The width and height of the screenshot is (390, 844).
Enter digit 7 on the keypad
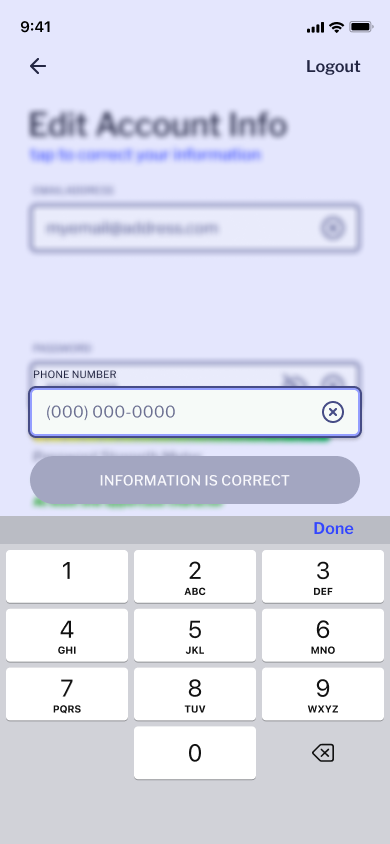67,694
